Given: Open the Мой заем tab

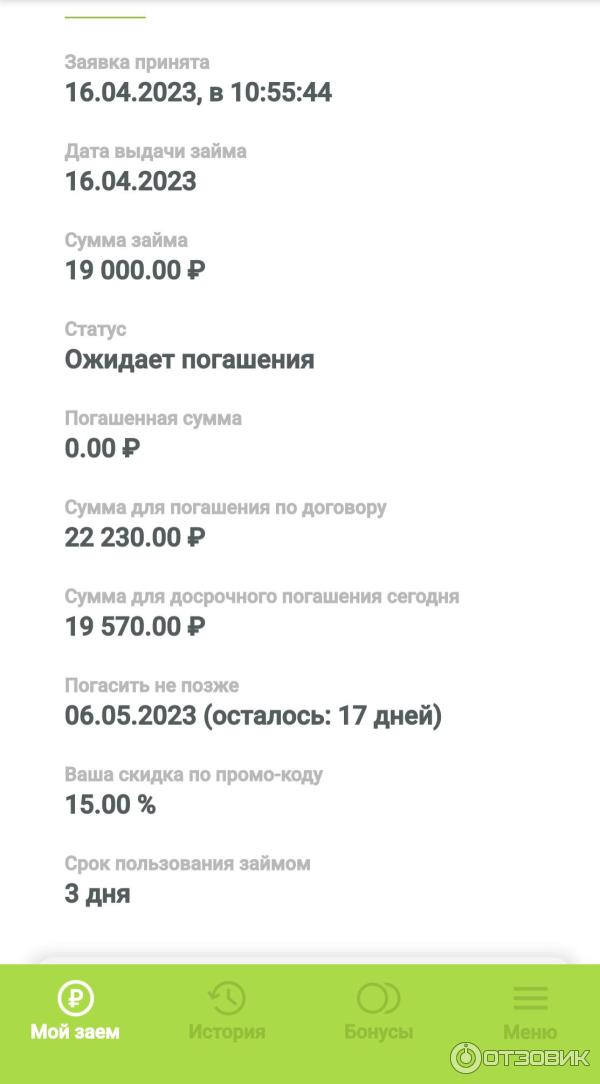Looking at the screenshot, I should pos(75,1010).
